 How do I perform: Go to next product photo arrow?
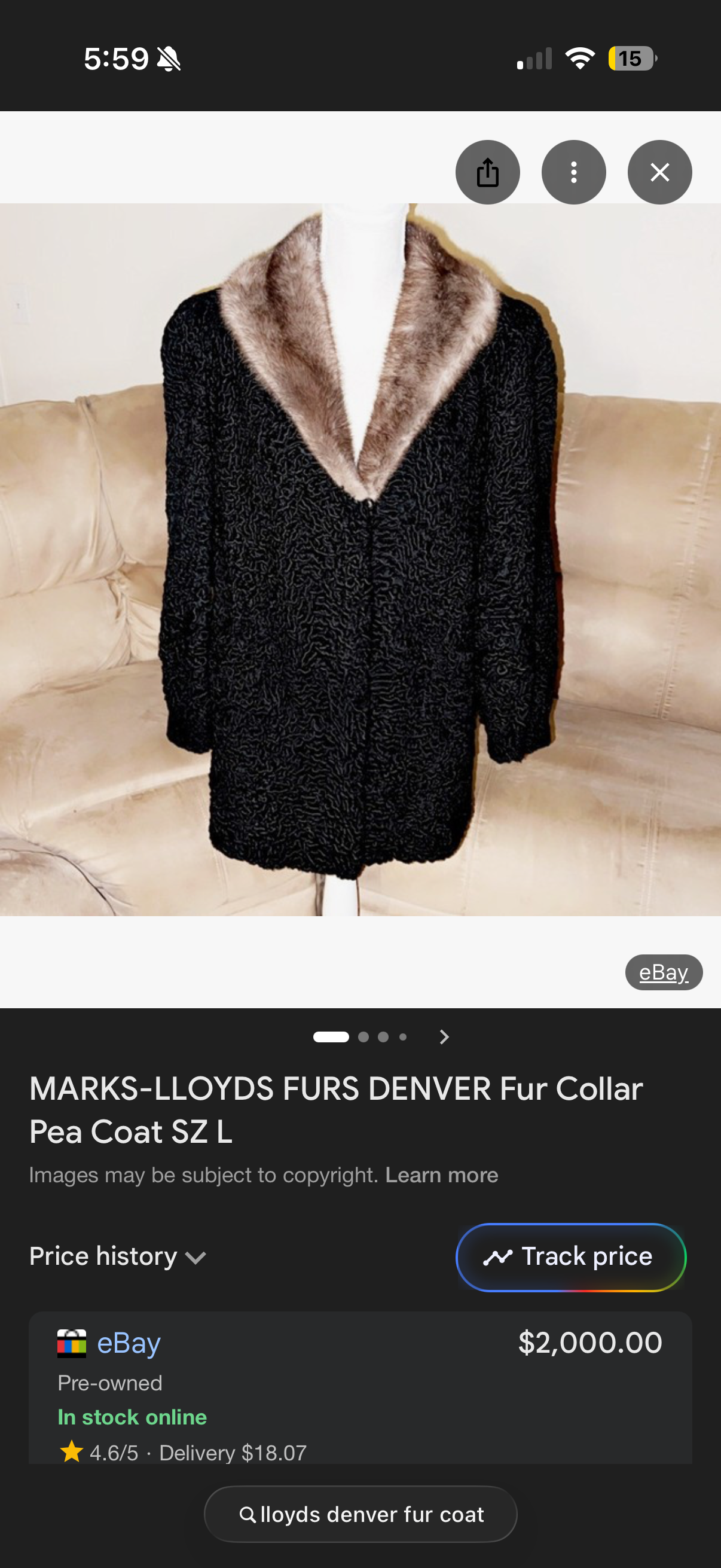coord(444,1037)
